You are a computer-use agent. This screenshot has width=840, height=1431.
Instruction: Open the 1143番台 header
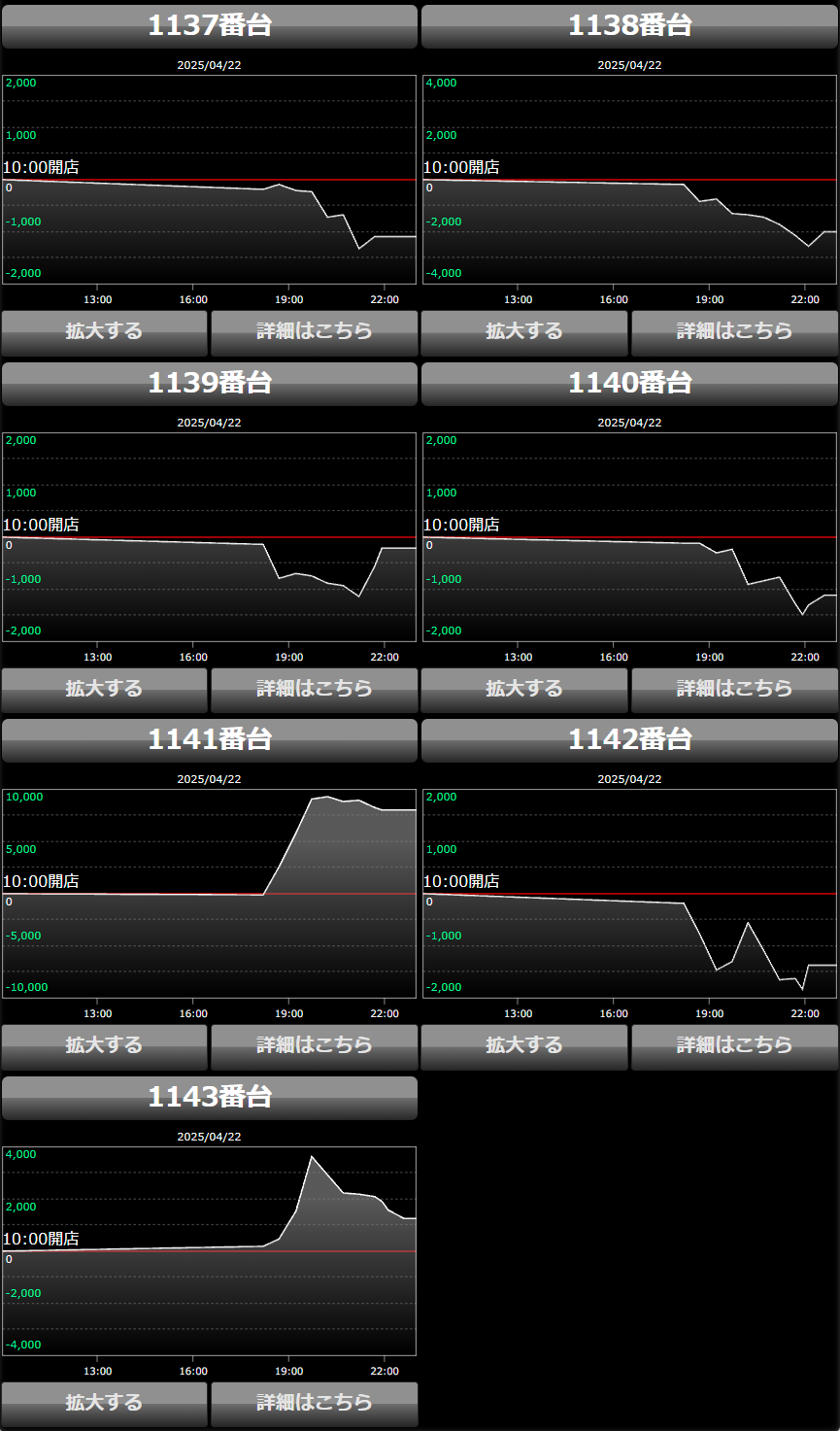pyautogui.click(x=209, y=1098)
